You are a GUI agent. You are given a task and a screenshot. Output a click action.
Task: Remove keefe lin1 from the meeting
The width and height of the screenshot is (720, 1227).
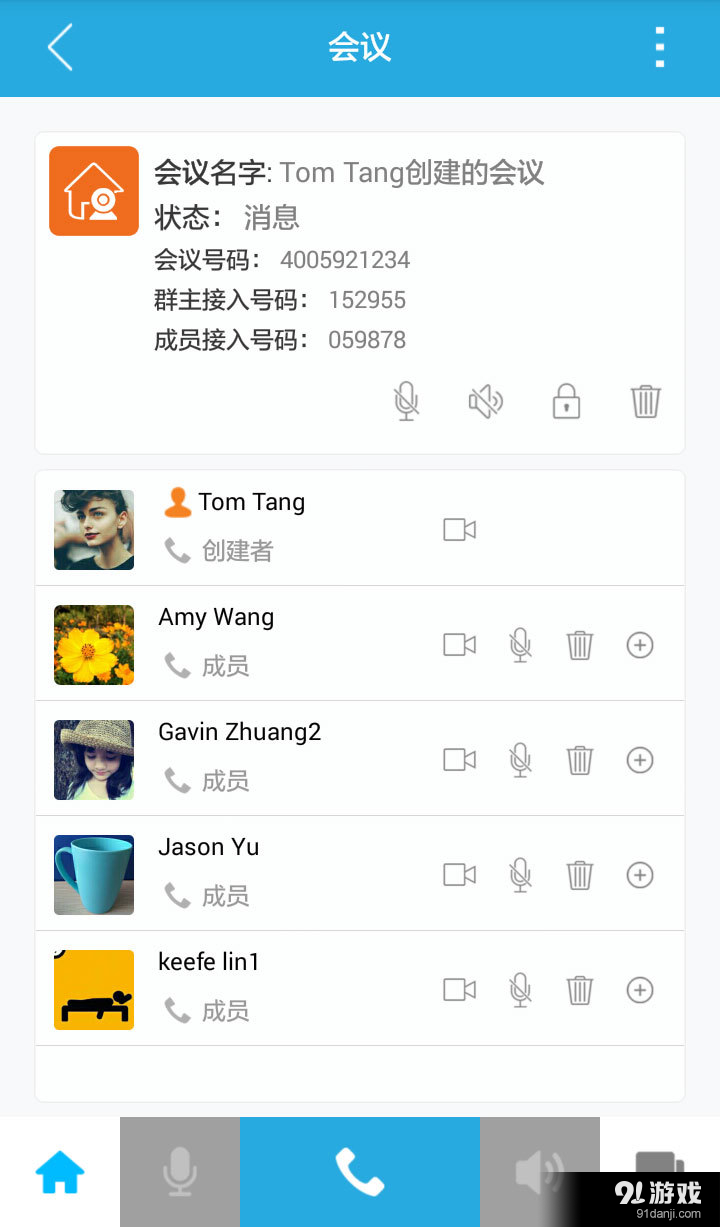pos(580,990)
